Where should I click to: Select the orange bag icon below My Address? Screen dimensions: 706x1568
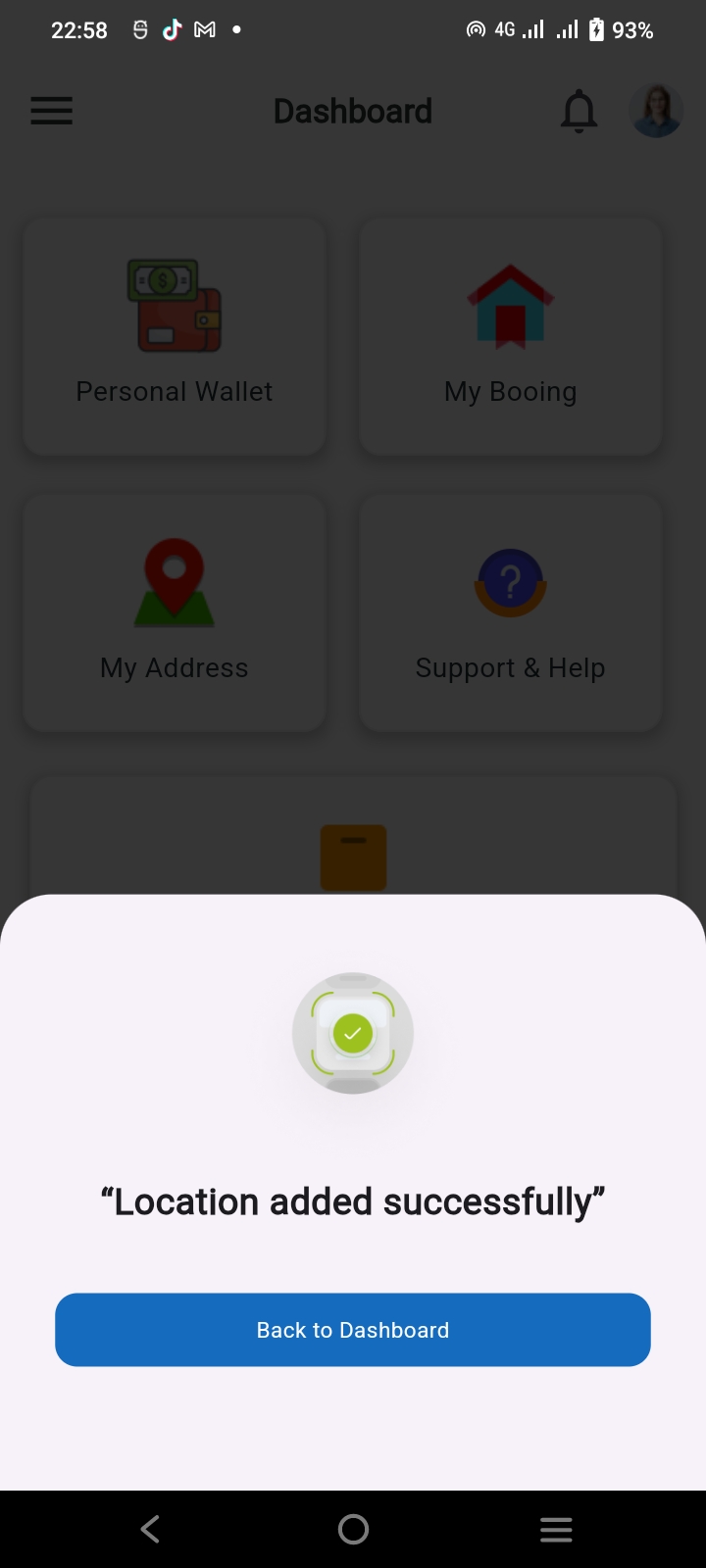tap(353, 857)
